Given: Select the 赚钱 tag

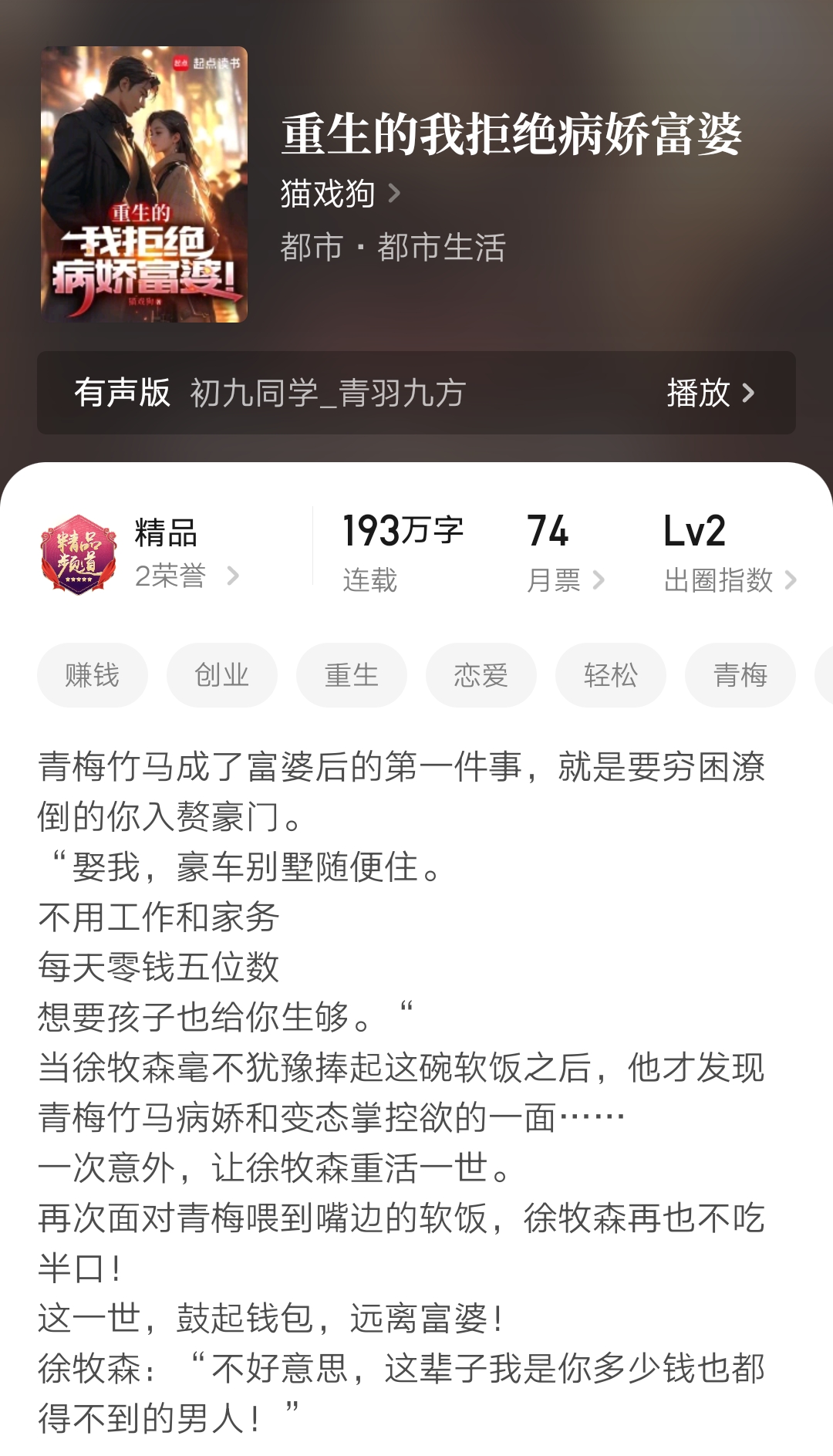Looking at the screenshot, I should [x=92, y=674].
